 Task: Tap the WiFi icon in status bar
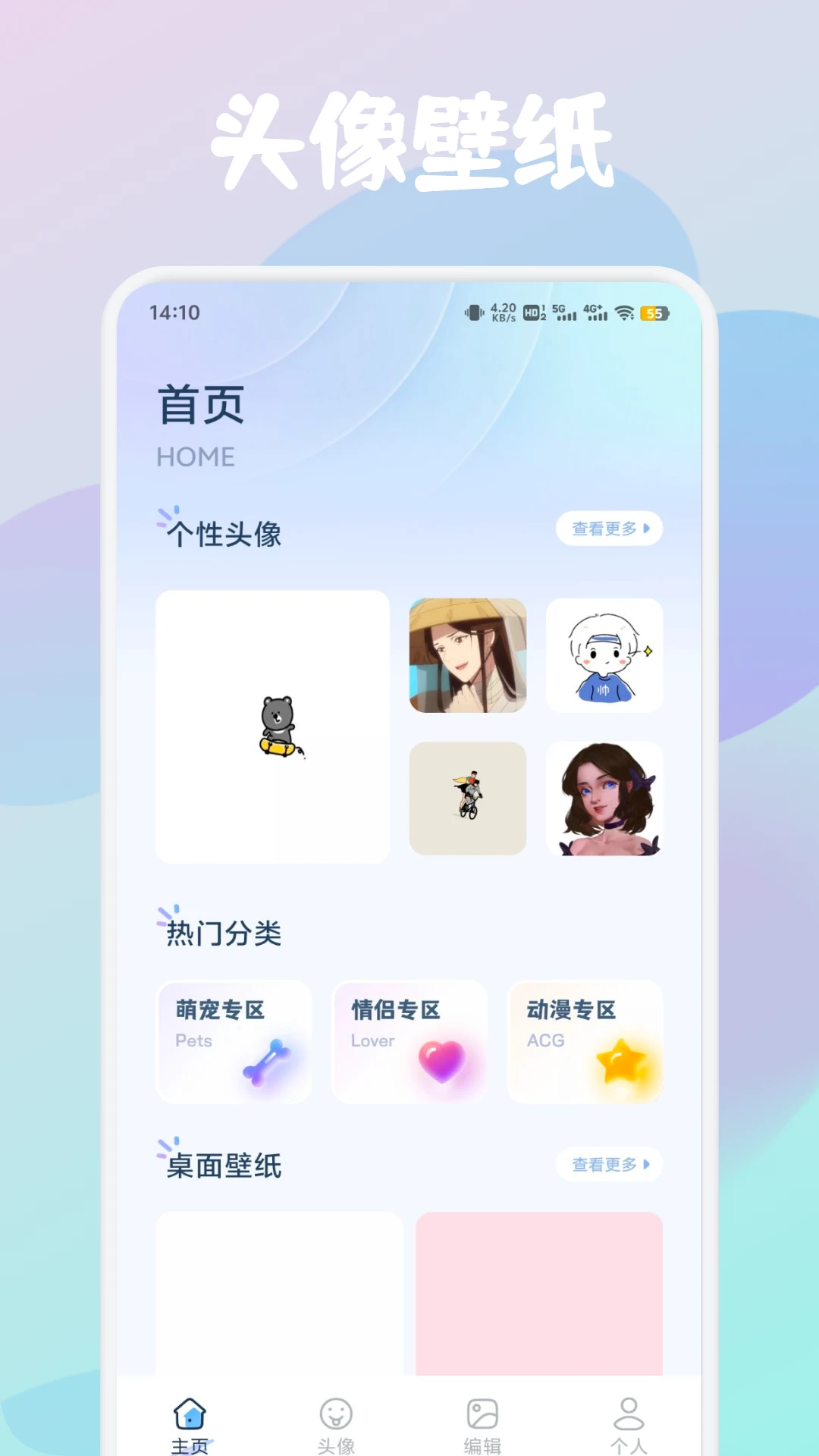[625, 311]
